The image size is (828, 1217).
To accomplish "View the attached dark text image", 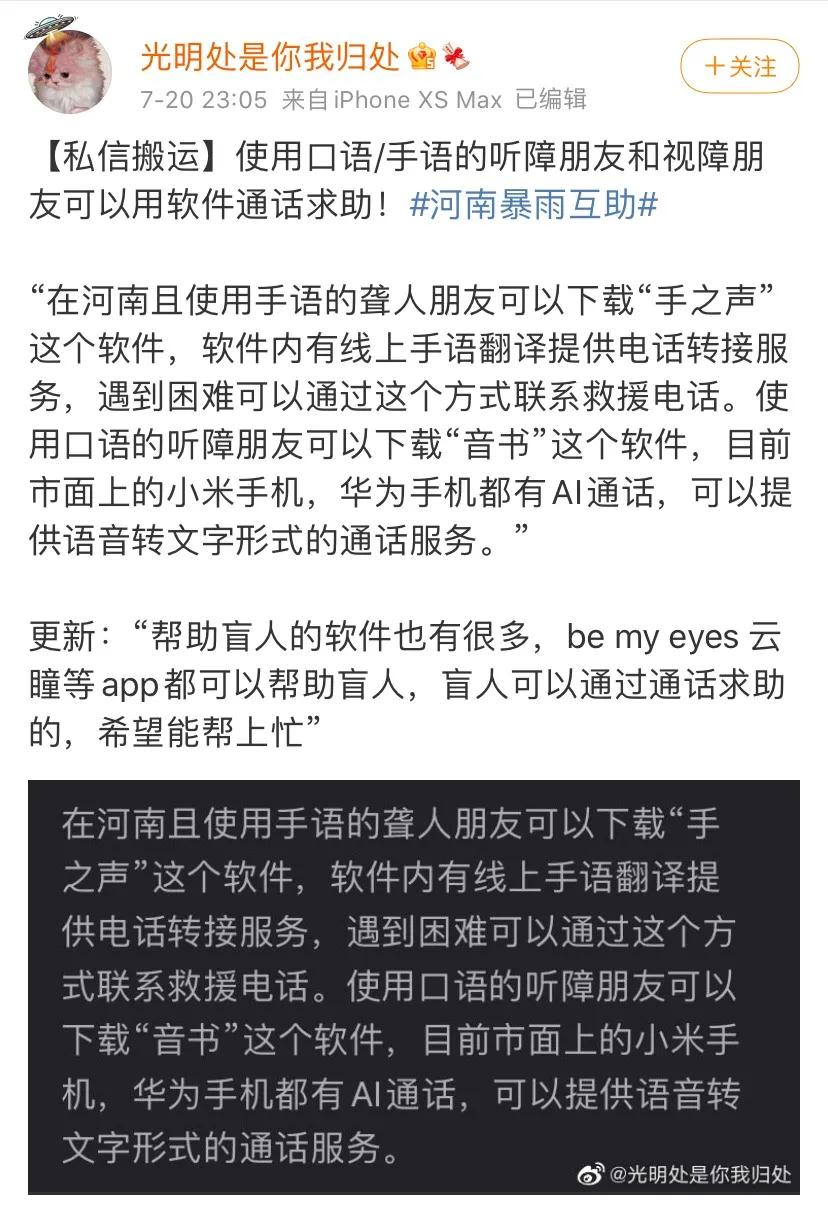I will pos(413,985).
